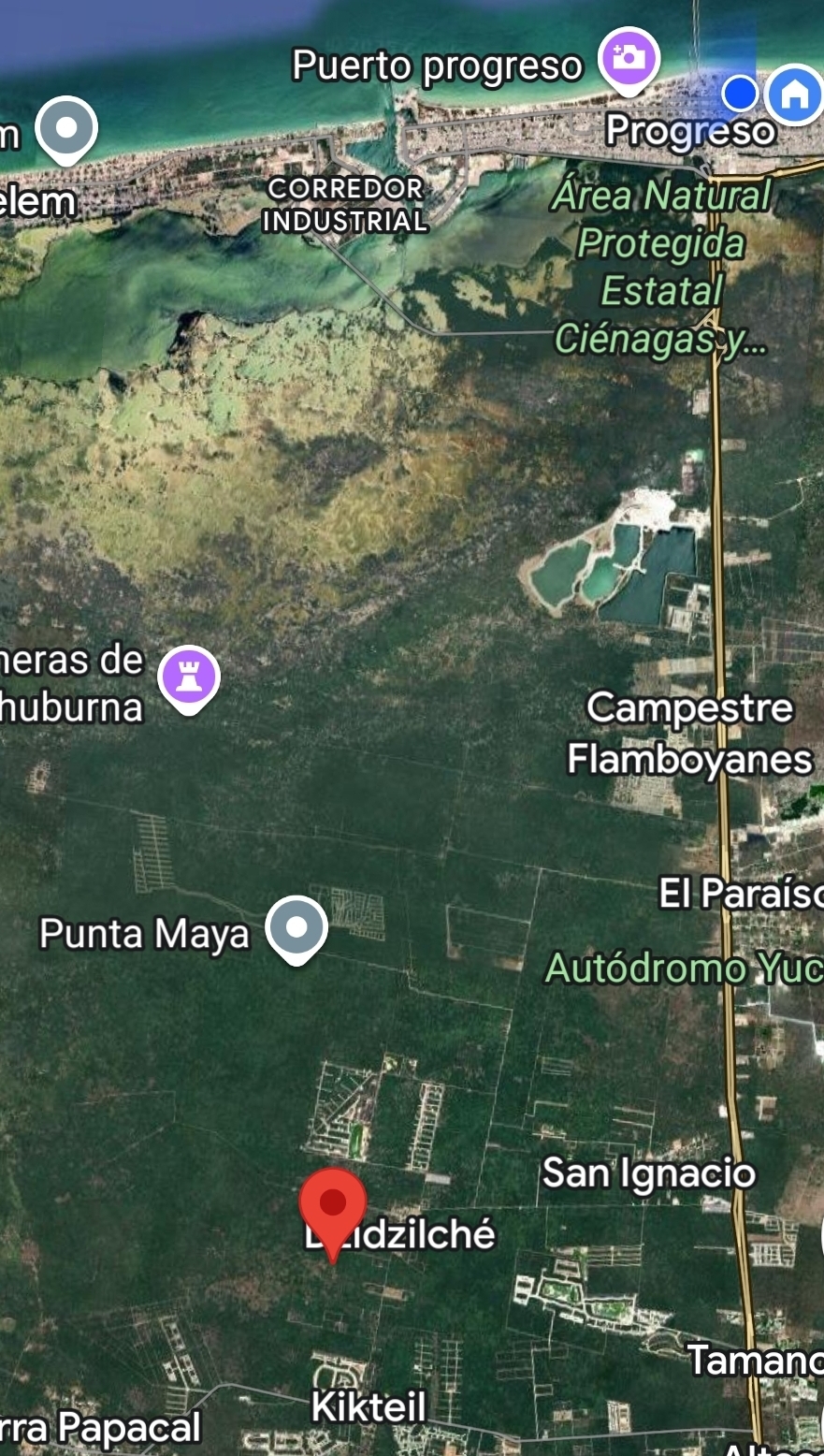This screenshot has height=1456, width=824.
Task: Tap the purple castle landmark pin
Action: click(189, 677)
